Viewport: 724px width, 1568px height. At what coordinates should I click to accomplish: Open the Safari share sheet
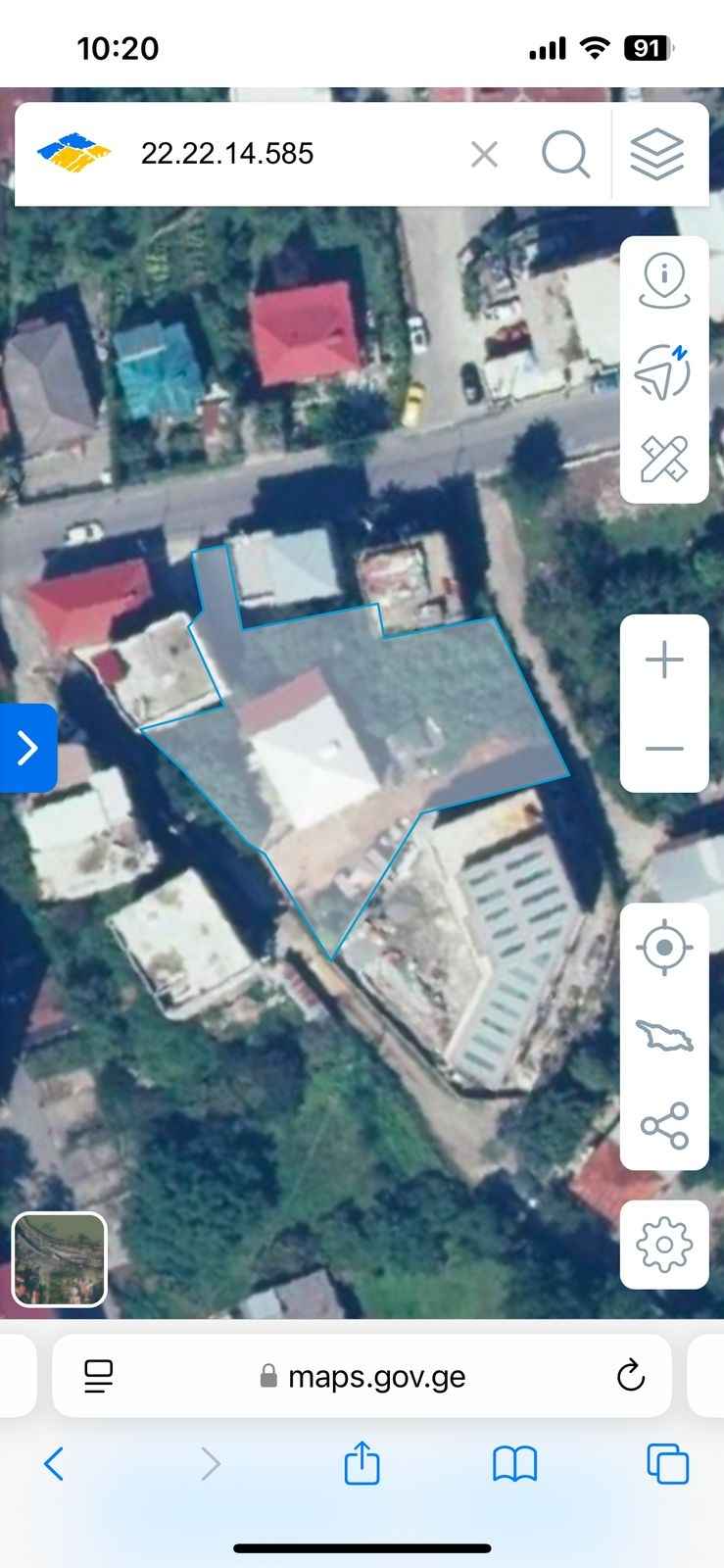point(362,1462)
